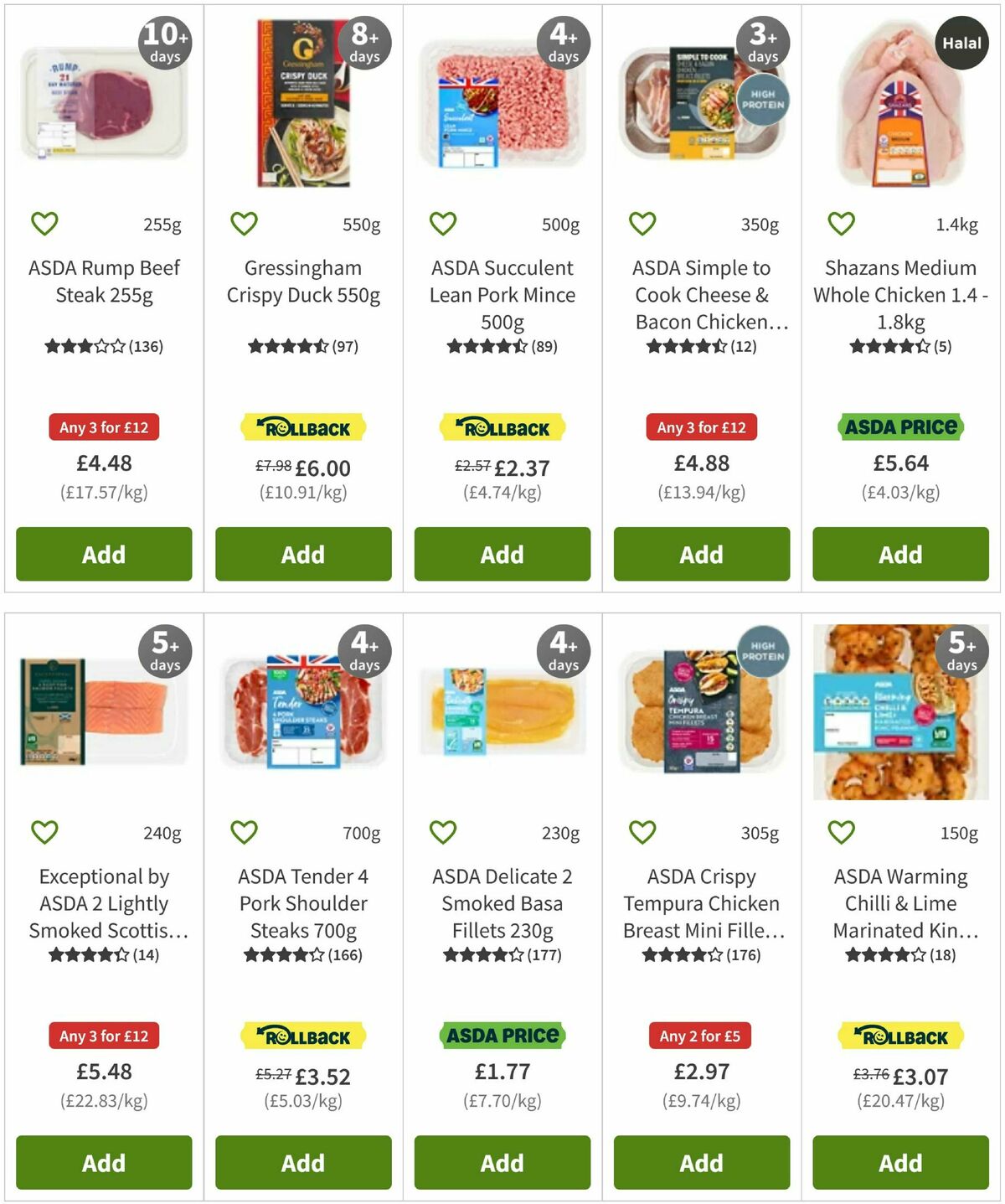
Task: Toggle favourite on Cheese & Bacon Chicken
Action: 642,223
